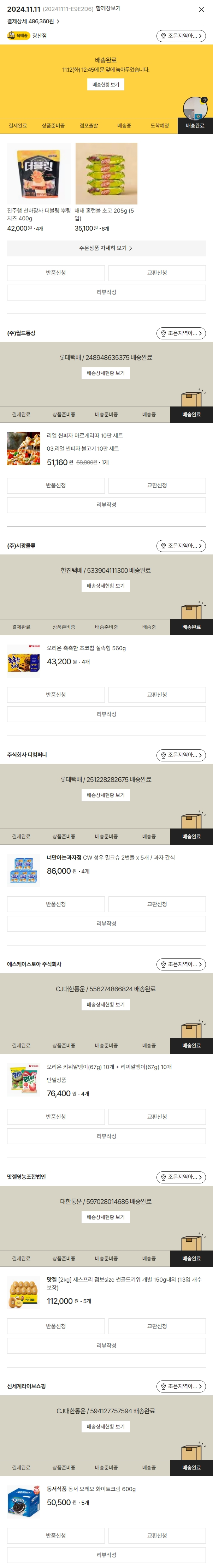Write review for 동서 오레오 화이트크림

106,1555
